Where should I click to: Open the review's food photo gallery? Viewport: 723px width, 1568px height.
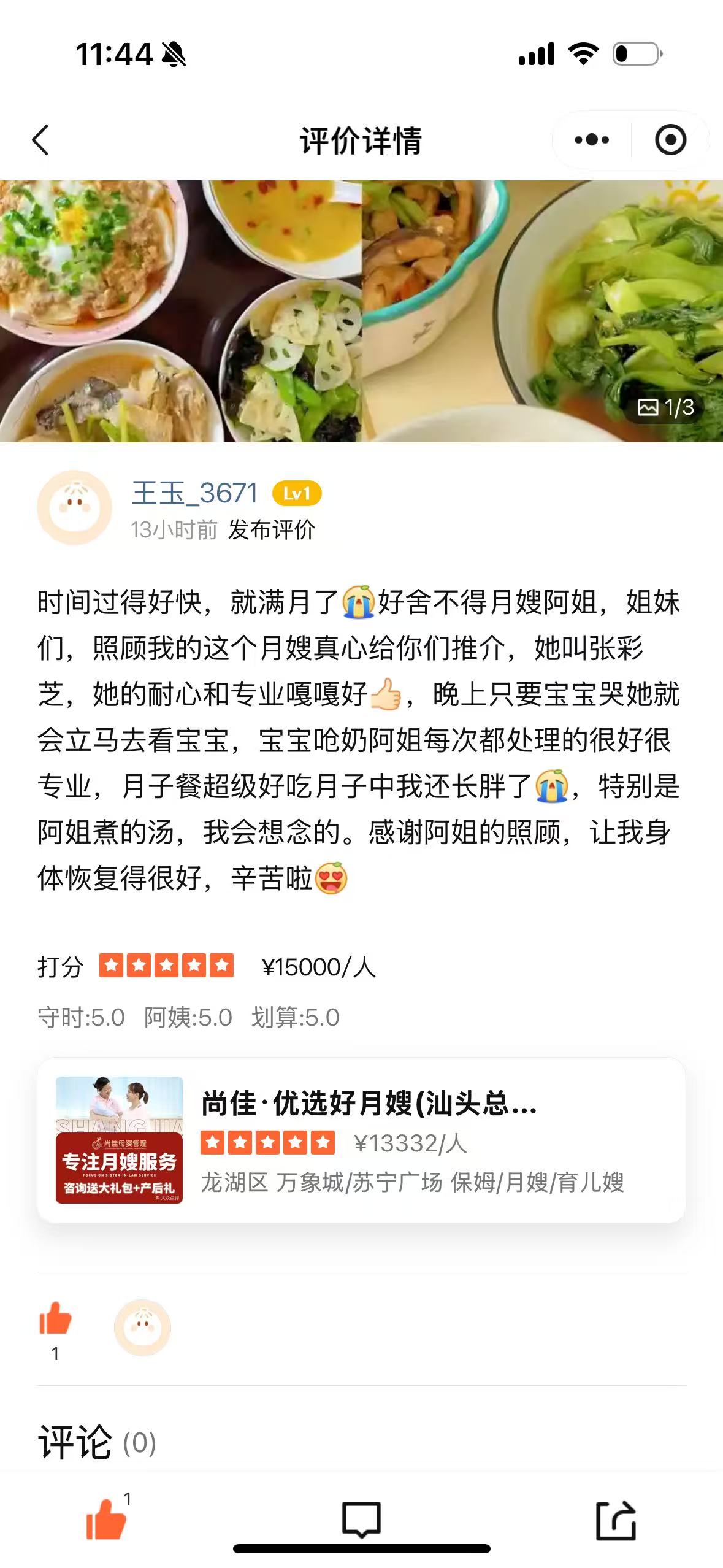[361, 310]
